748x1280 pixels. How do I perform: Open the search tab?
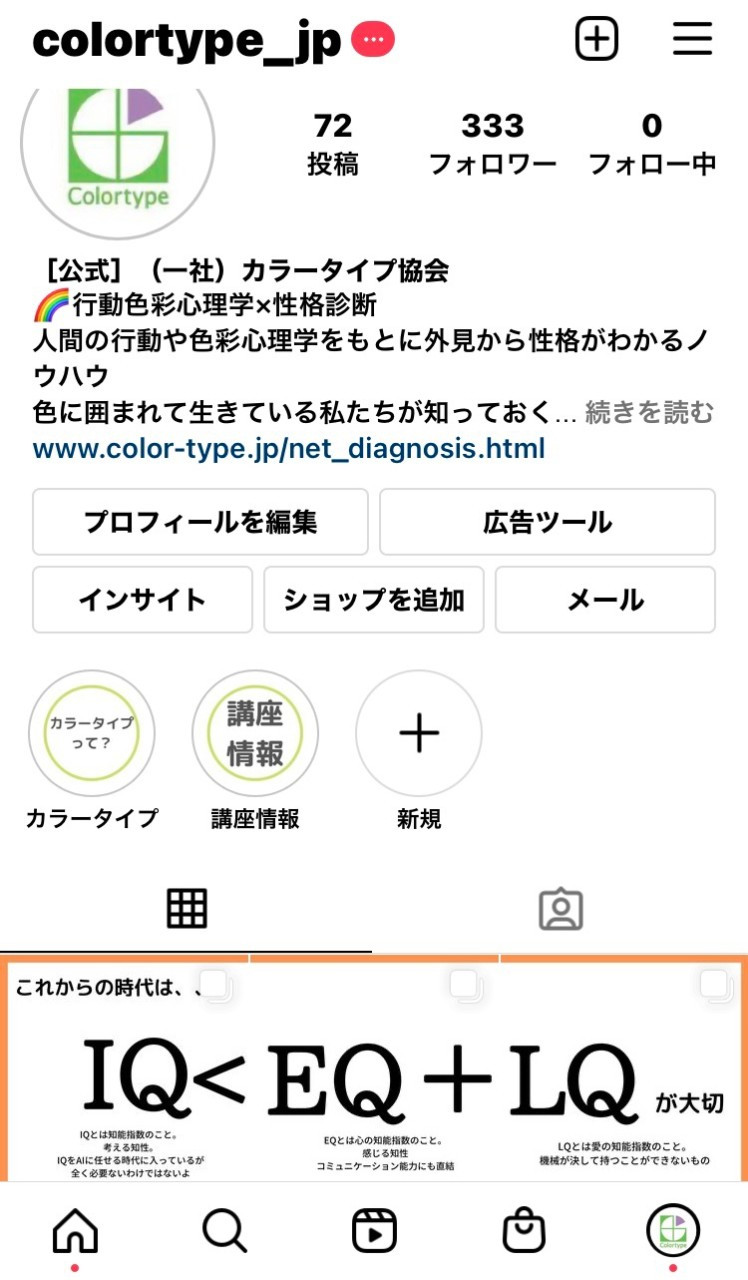click(224, 1230)
